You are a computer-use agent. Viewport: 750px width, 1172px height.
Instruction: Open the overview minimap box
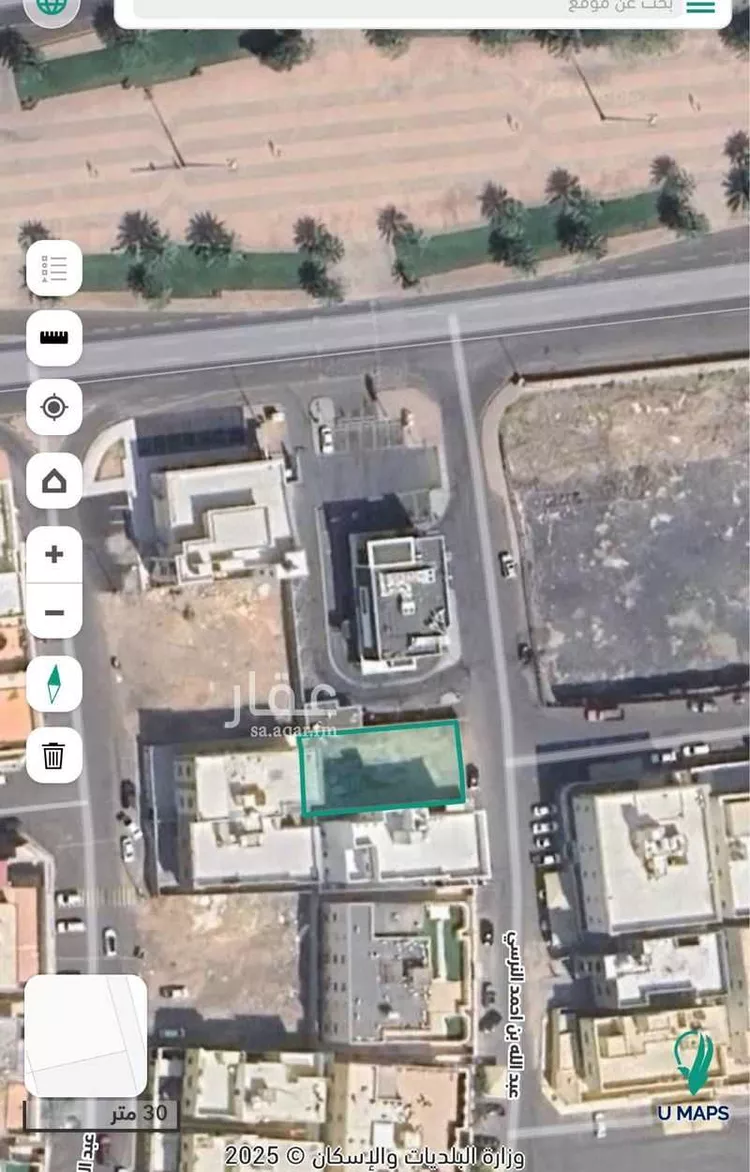85,1036
